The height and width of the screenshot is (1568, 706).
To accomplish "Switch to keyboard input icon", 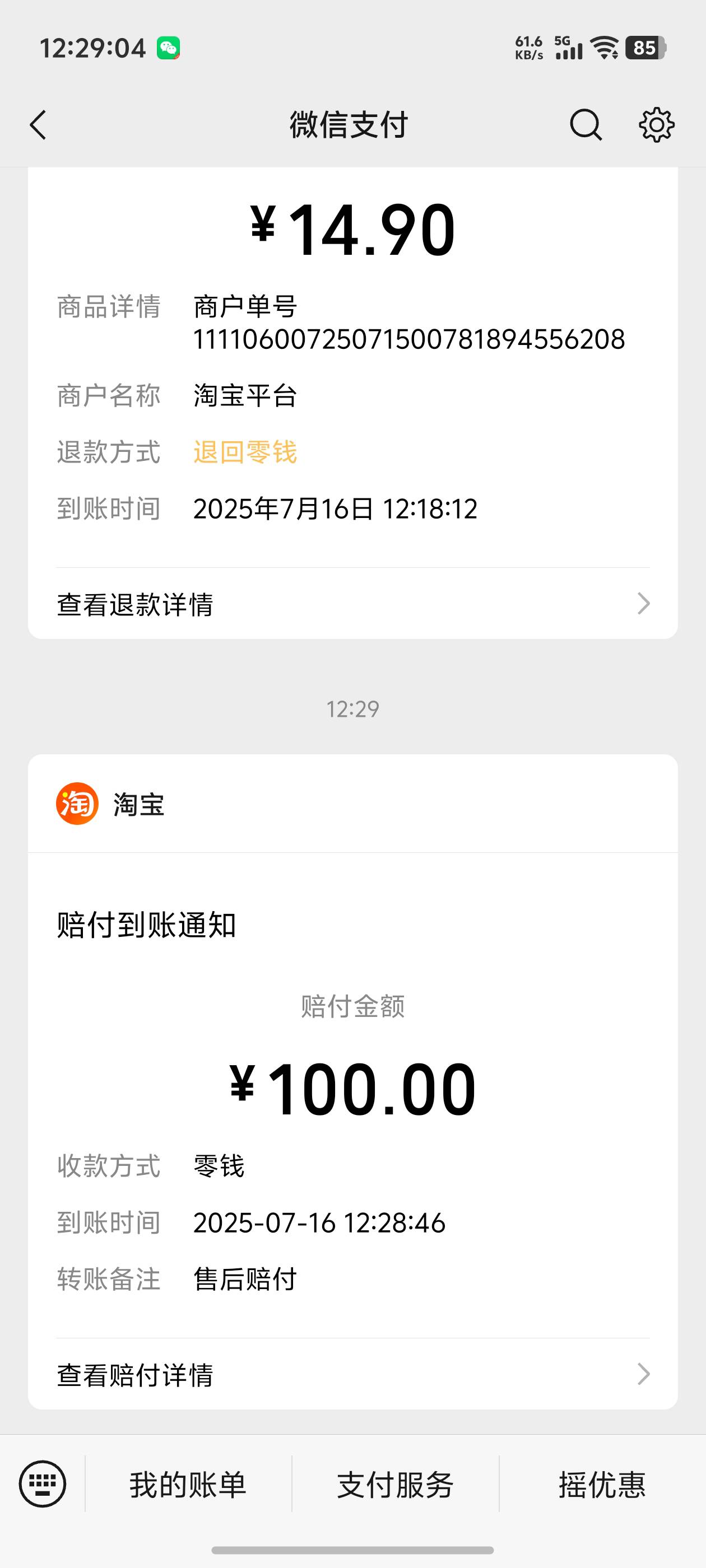I will [x=43, y=1484].
